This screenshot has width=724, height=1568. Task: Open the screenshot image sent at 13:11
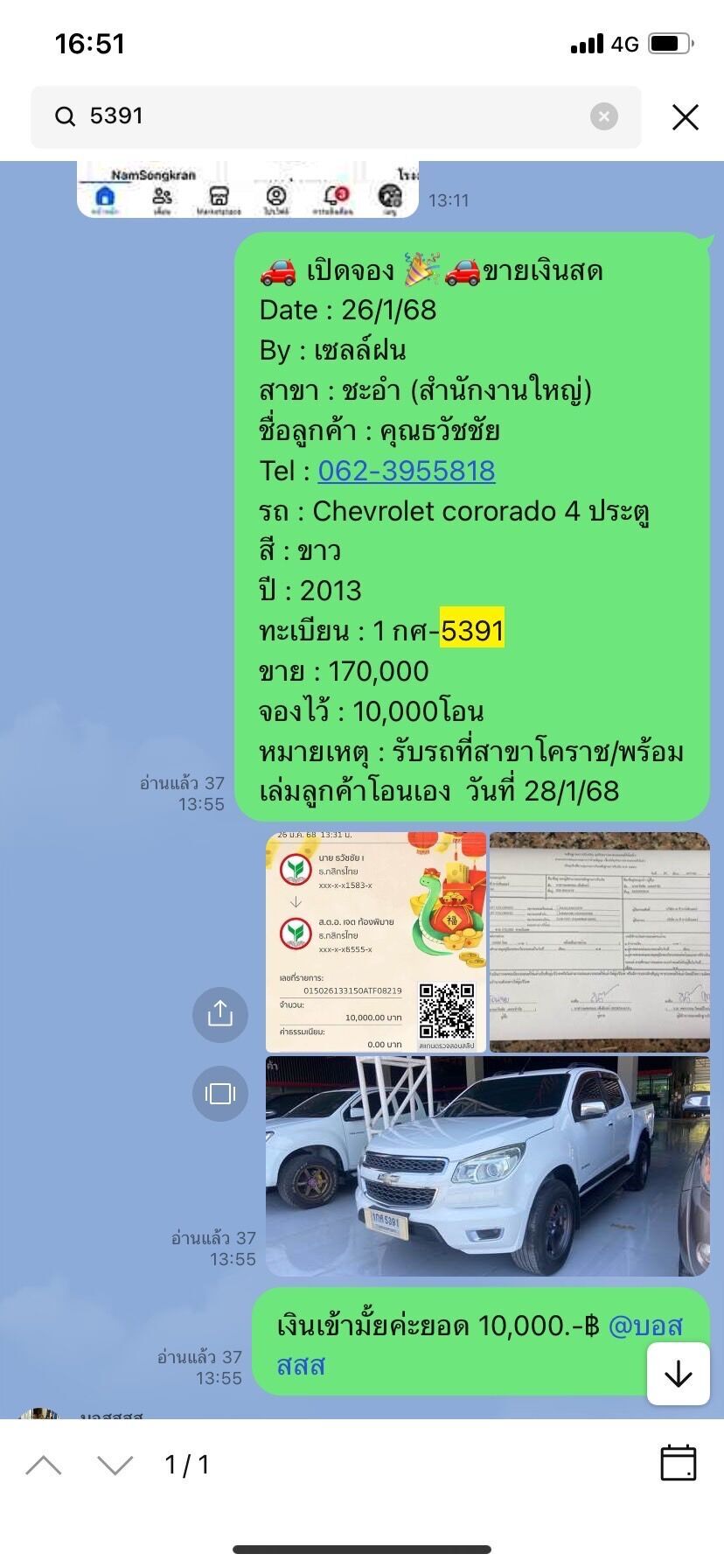click(247, 189)
